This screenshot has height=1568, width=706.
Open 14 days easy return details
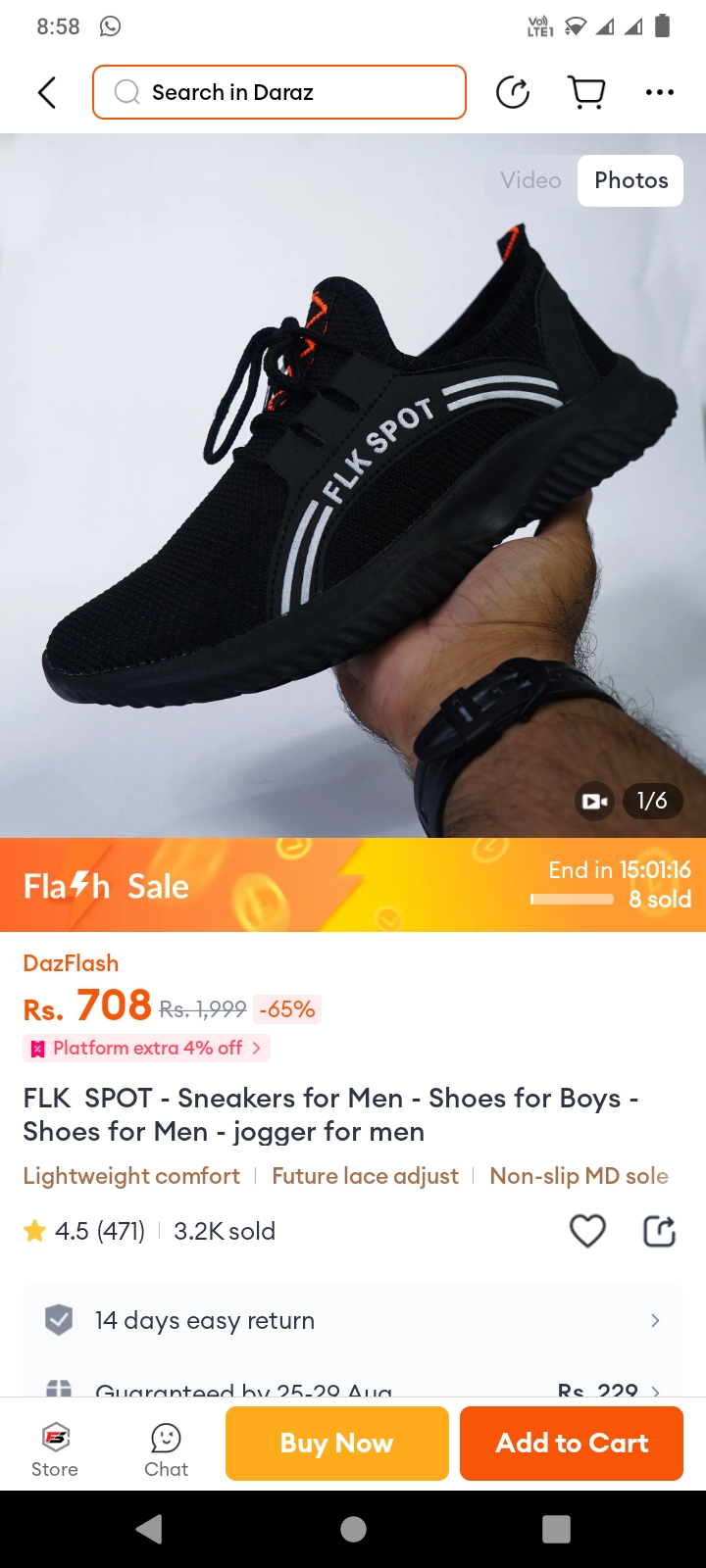point(353,1320)
